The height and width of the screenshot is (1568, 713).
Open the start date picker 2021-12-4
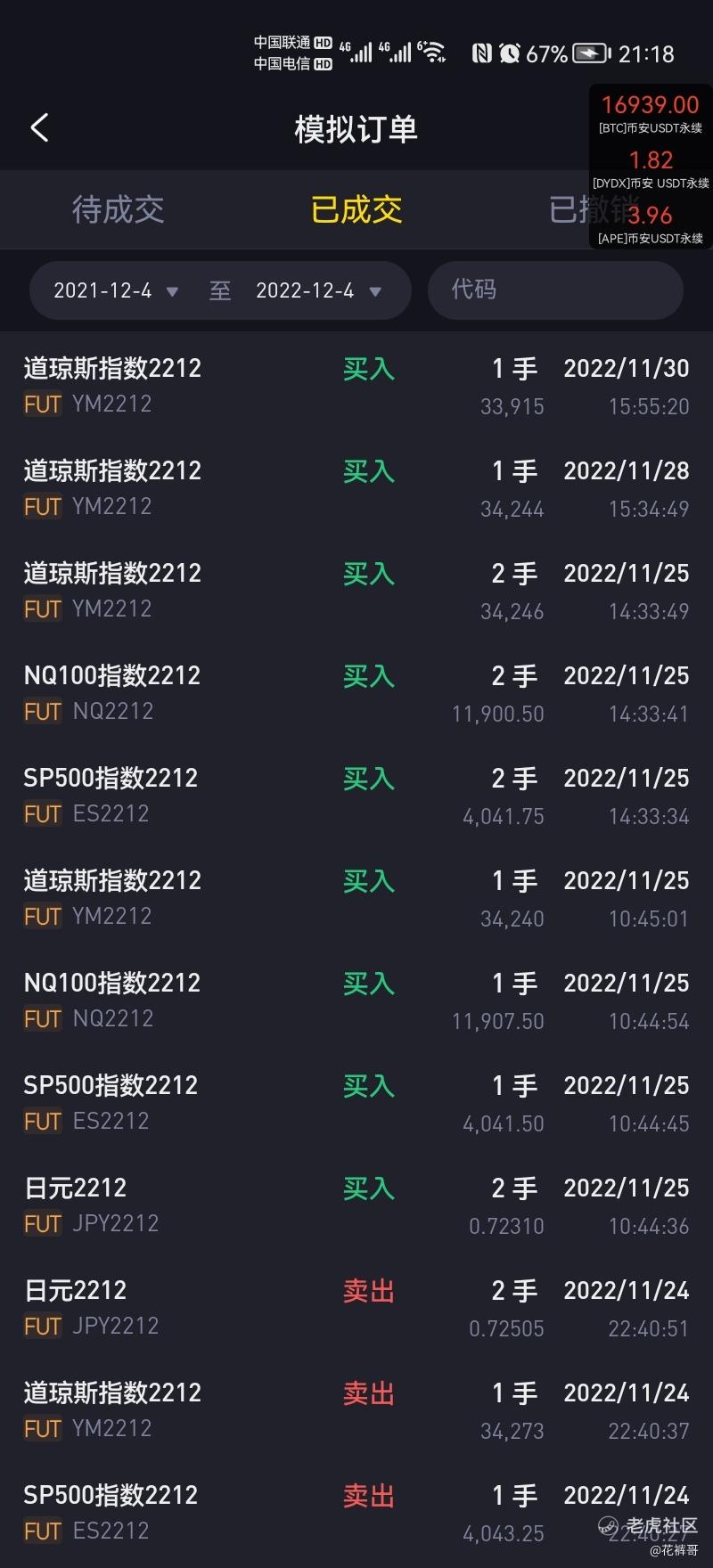pyautogui.click(x=116, y=290)
